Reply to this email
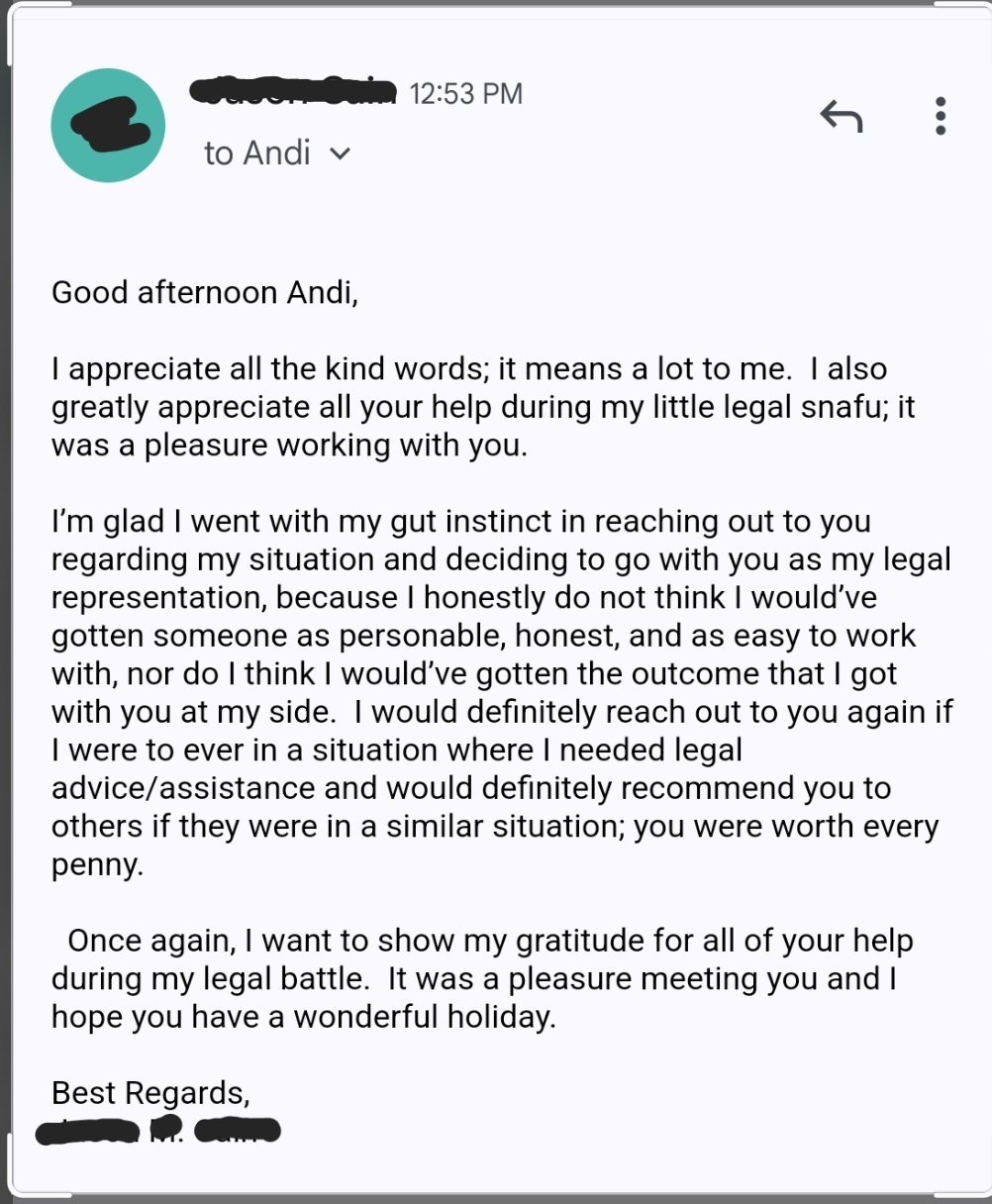 coord(842,117)
